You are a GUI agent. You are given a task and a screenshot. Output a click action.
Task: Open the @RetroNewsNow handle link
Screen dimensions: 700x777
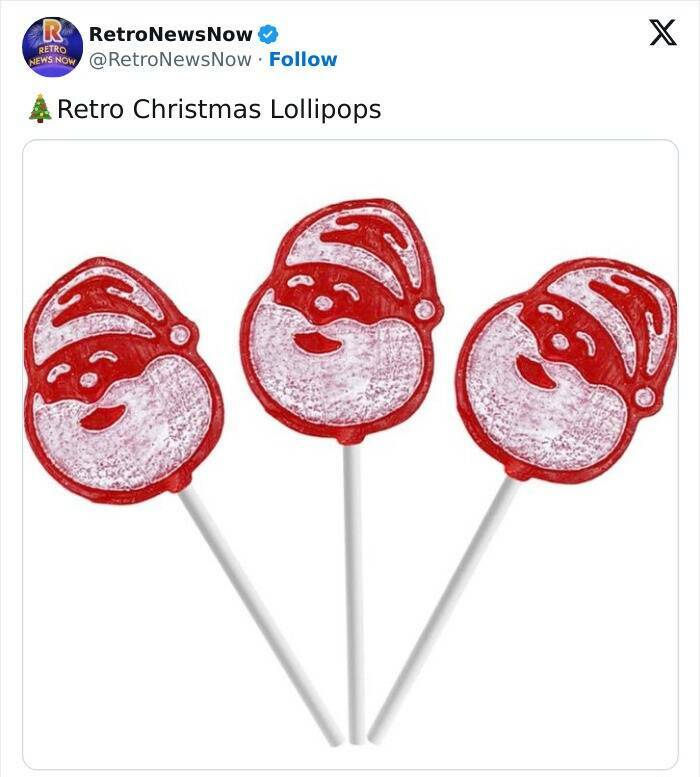[x=170, y=59]
